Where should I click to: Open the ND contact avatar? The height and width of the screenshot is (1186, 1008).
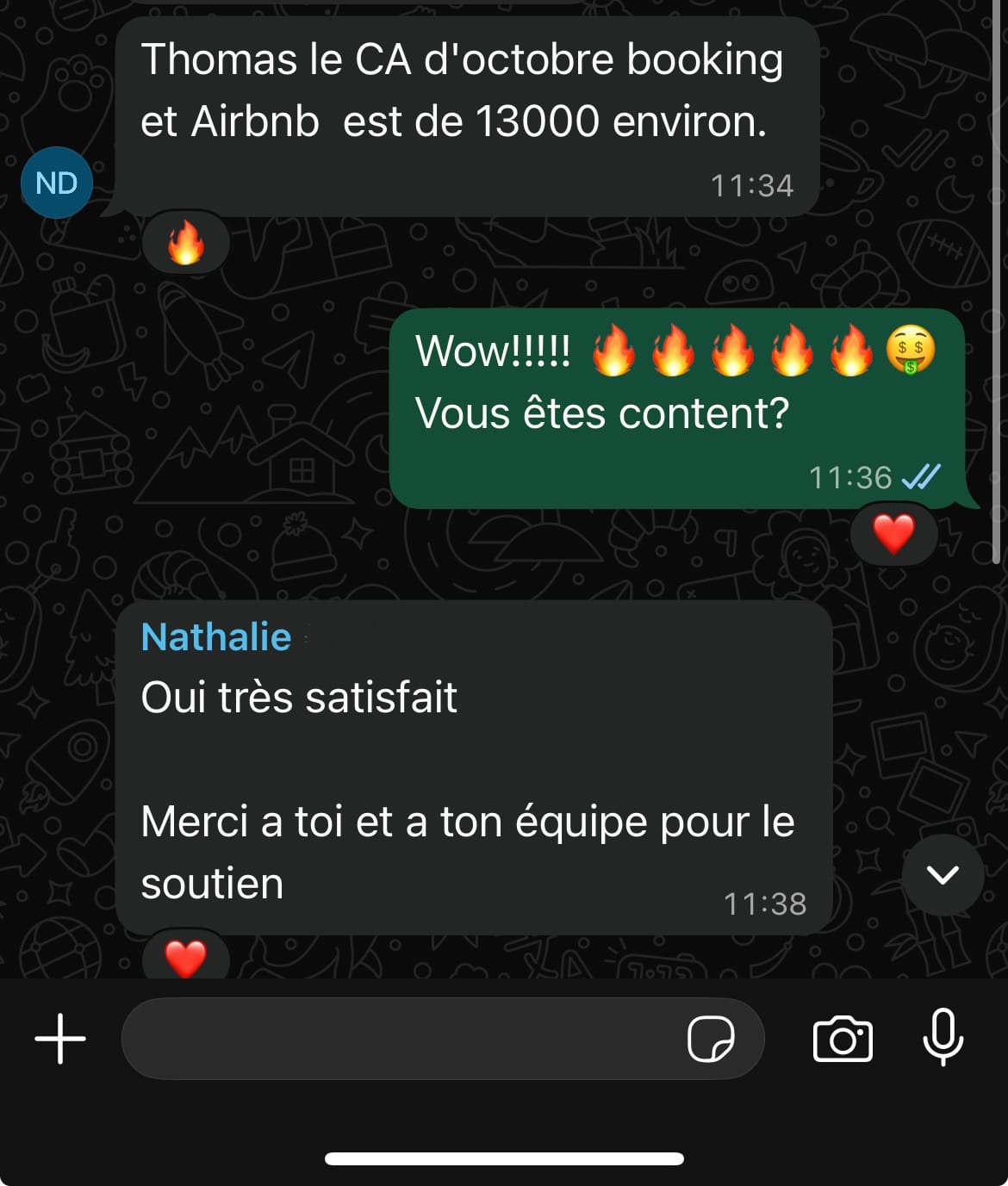[x=57, y=183]
